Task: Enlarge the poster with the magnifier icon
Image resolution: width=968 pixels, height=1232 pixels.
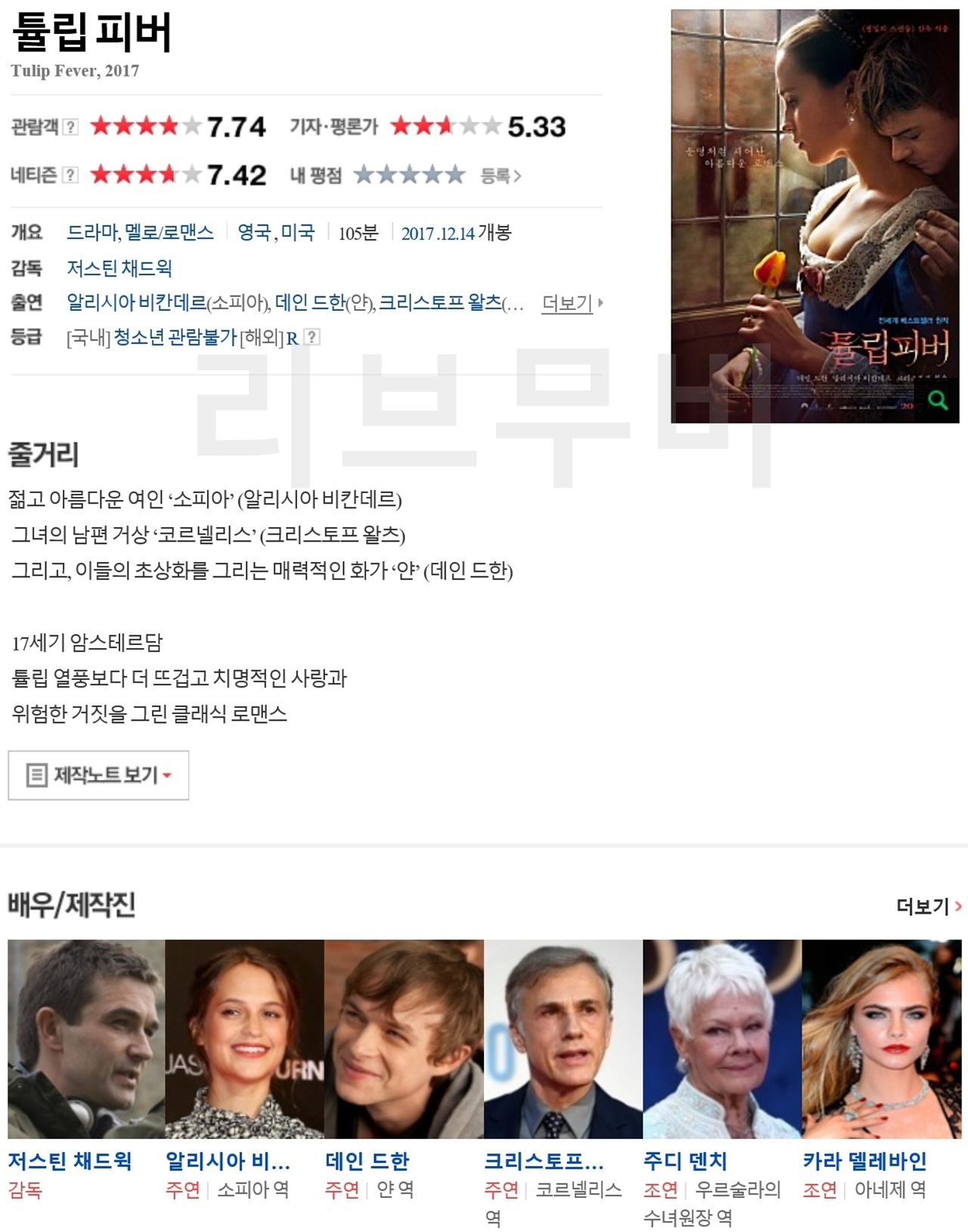Action: pos(938,401)
